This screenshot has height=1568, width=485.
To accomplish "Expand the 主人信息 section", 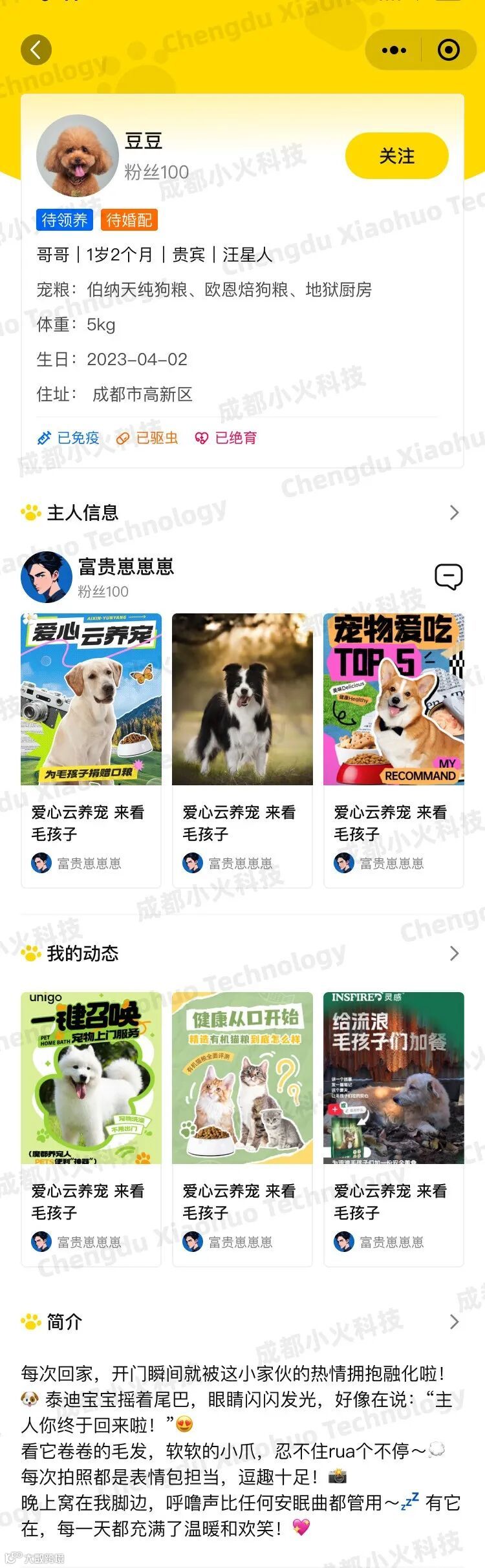I will click(x=454, y=513).
